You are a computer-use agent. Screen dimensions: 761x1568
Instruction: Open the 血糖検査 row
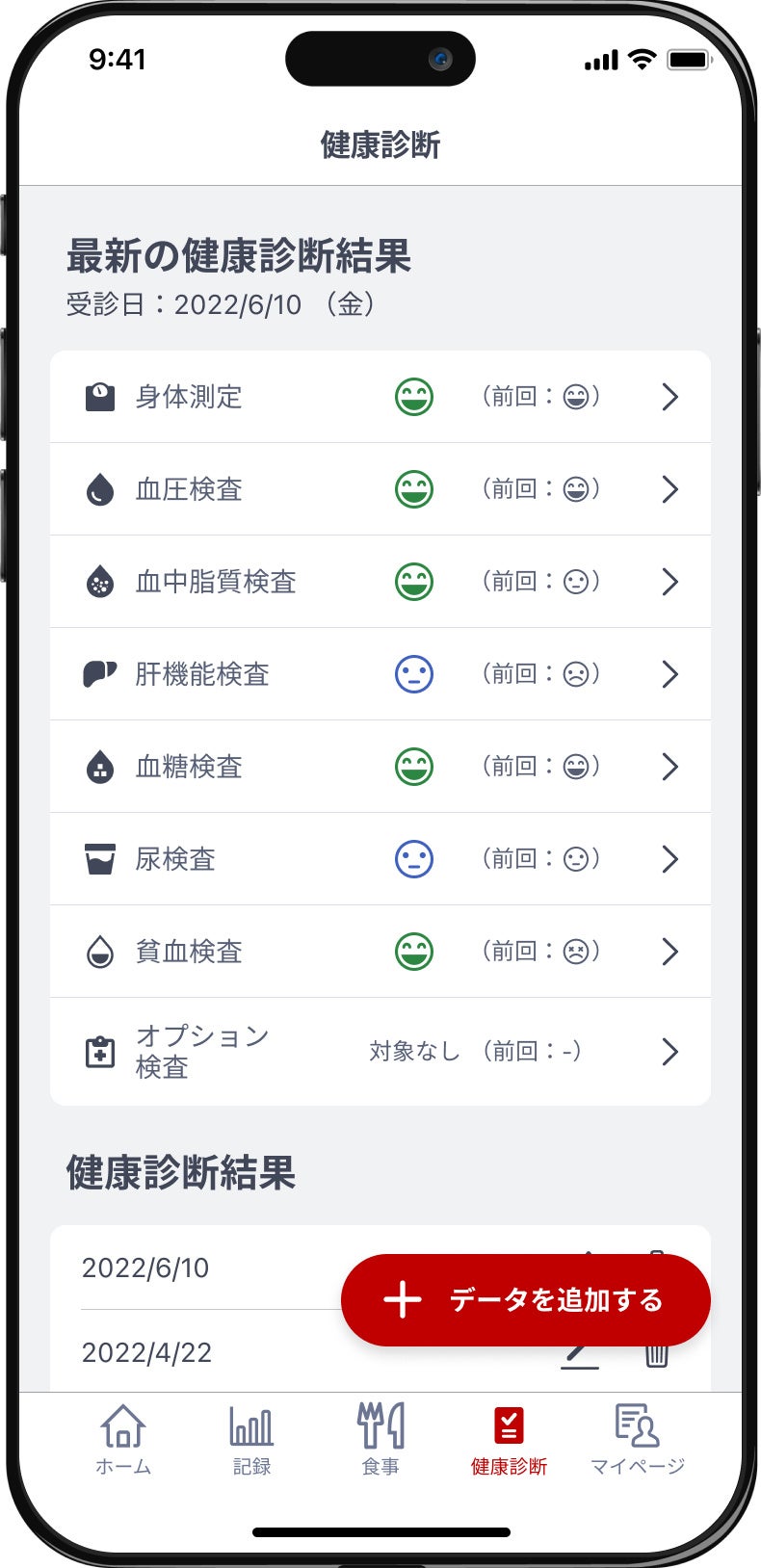[x=380, y=767]
